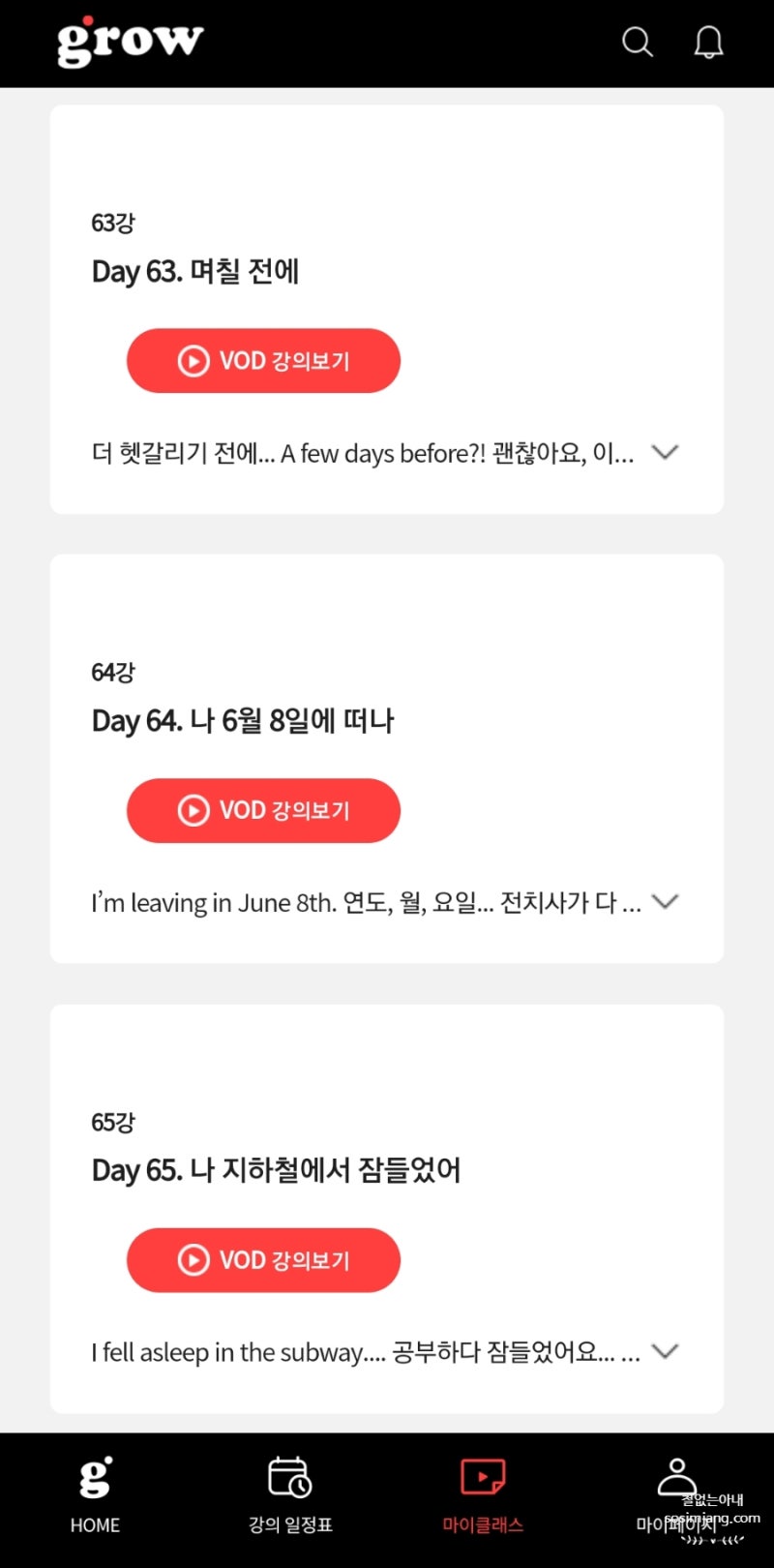Expand the Day 65 lecture description

tap(665, 1351)
